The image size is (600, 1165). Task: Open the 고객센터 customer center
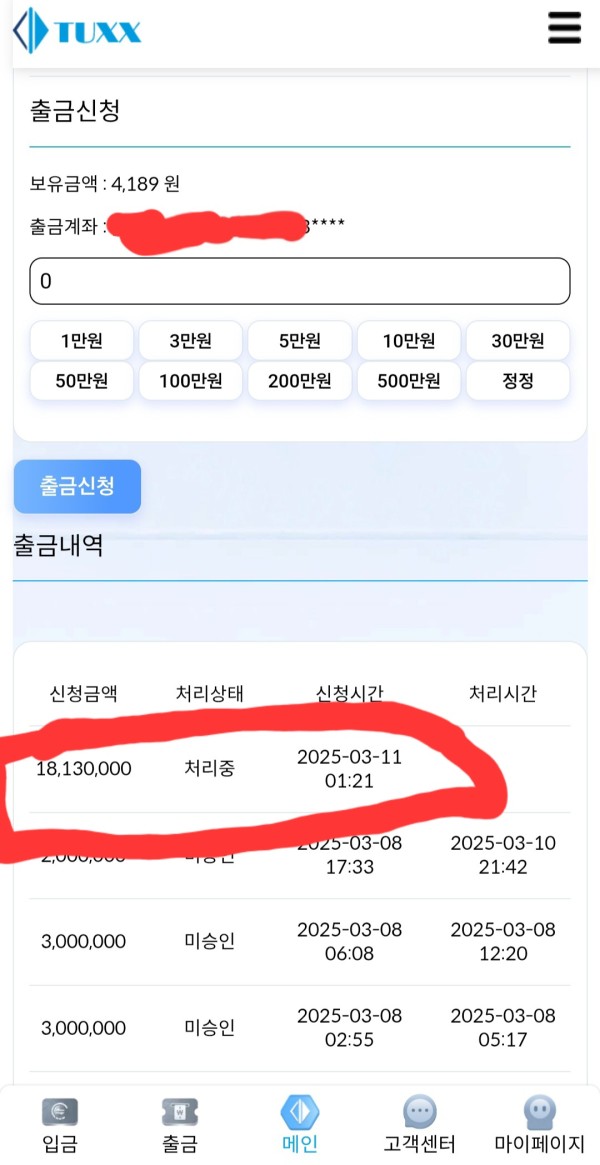click(x=419, y=1125)
